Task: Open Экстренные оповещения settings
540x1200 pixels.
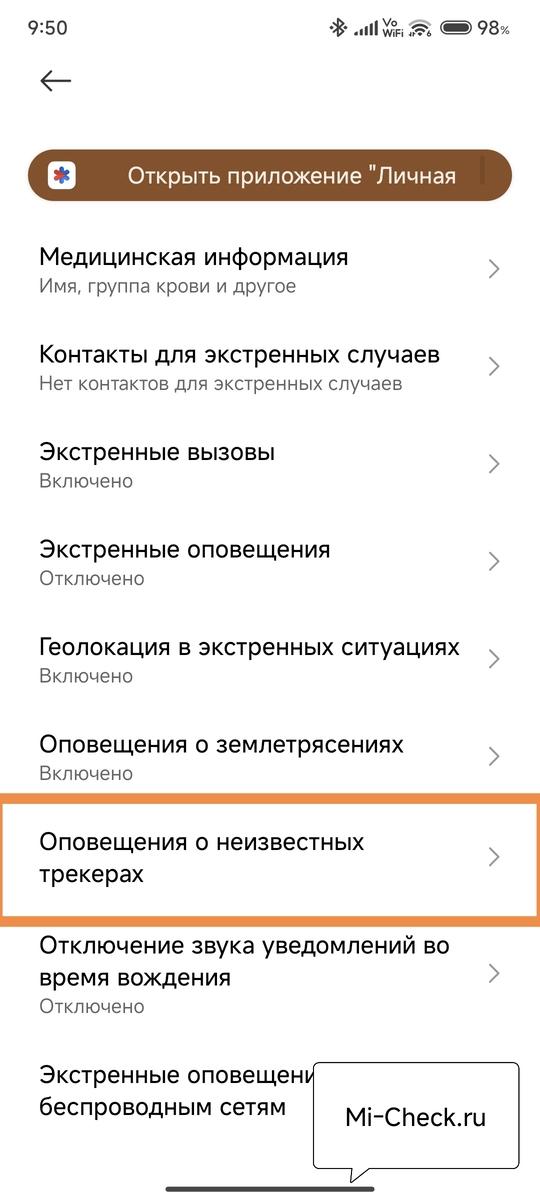Action: (x=270, y=562)
